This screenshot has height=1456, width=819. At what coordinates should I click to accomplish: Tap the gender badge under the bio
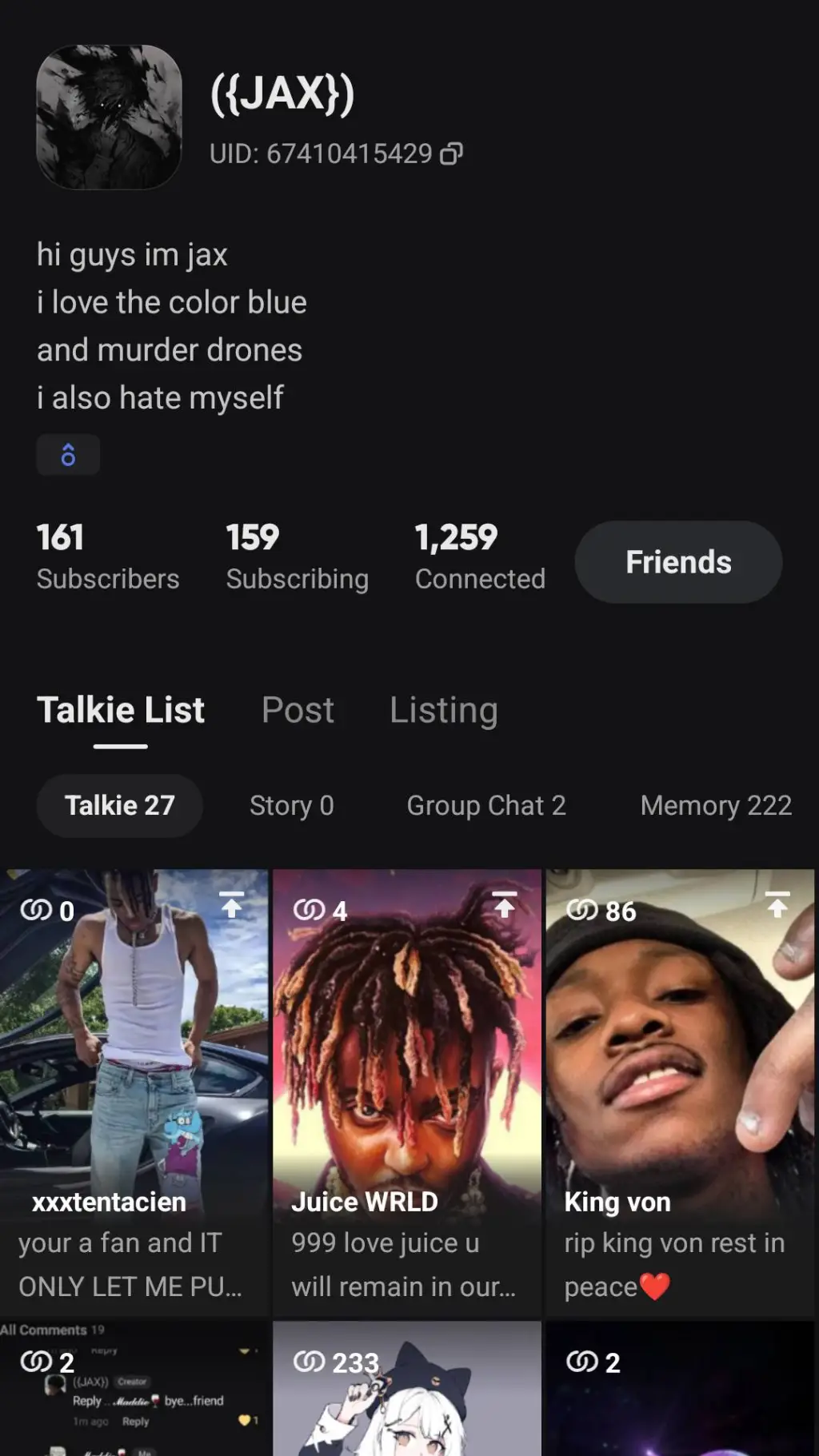click(68, 455)
